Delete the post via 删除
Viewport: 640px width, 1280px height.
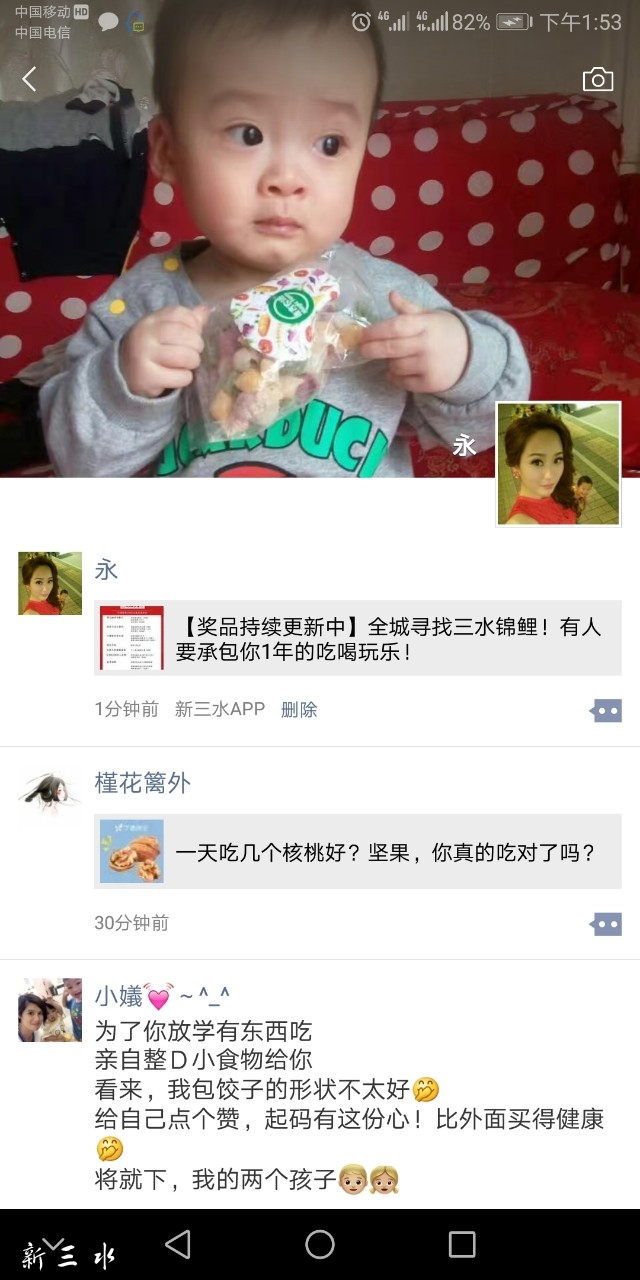[x=299, y=709]
